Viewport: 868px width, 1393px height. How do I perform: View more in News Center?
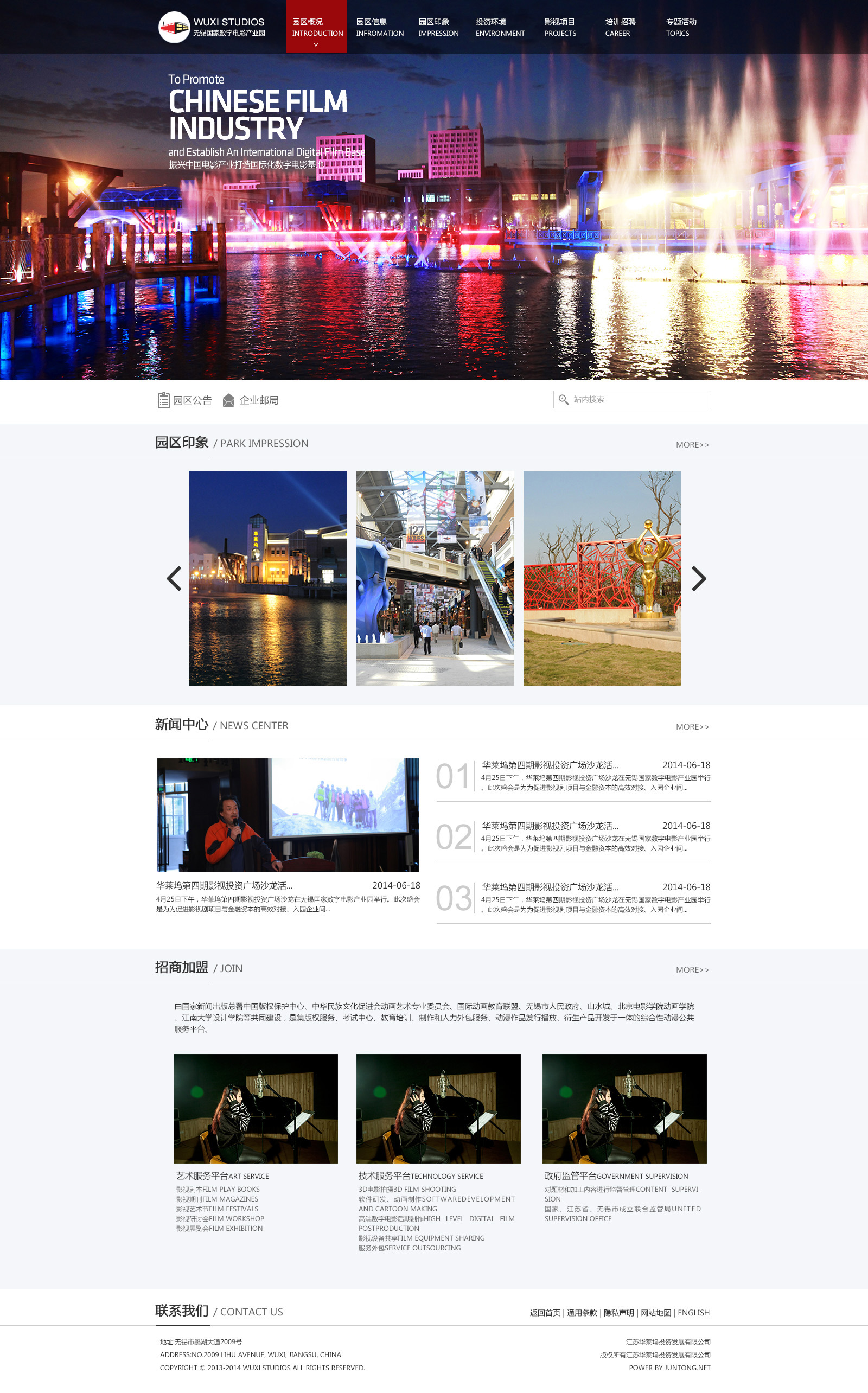[x=692, y=727]
